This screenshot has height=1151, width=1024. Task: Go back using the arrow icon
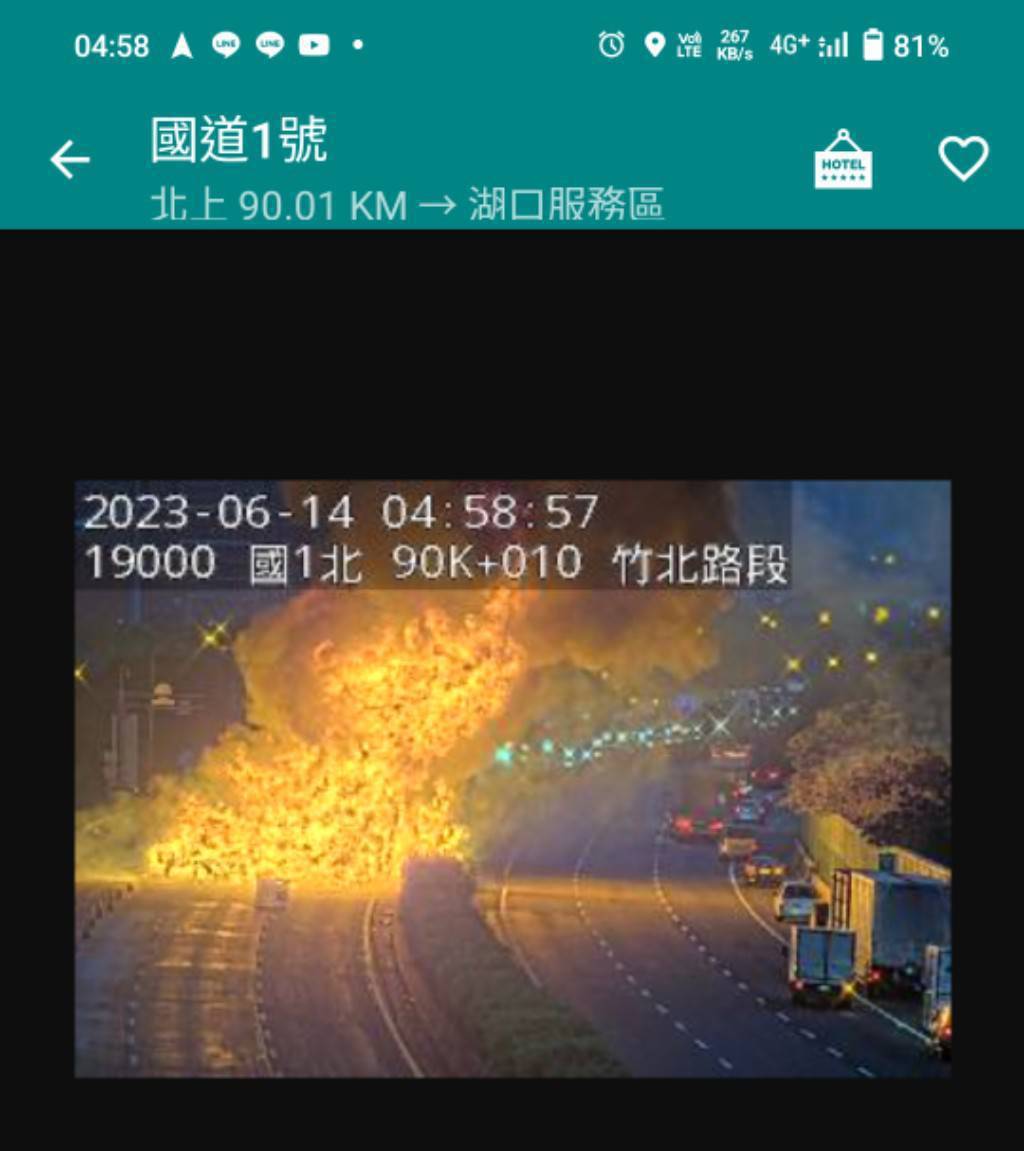[70, 160]
